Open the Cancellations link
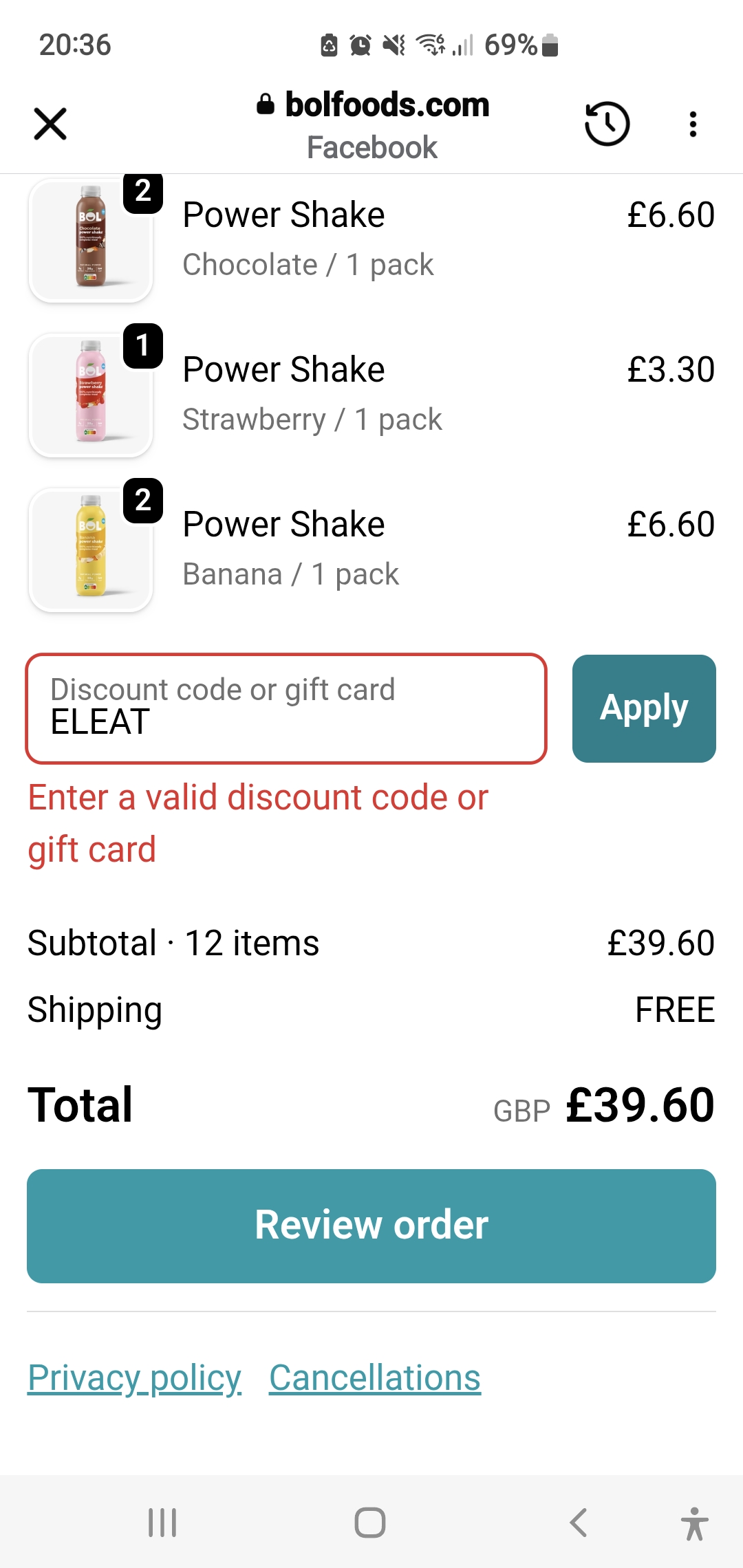 tap(375, 1378)
